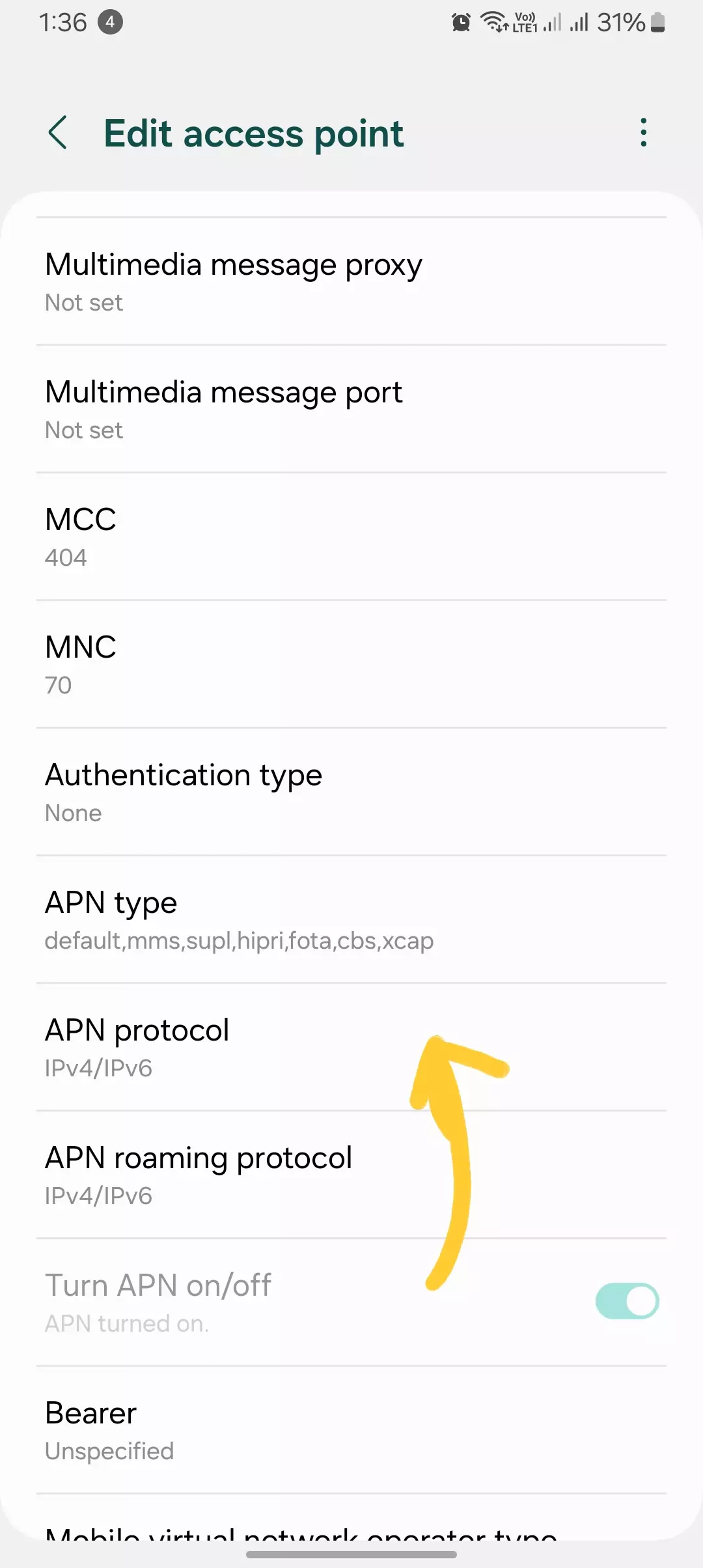
Task: Go back from Edit access point
Action: 58,133
